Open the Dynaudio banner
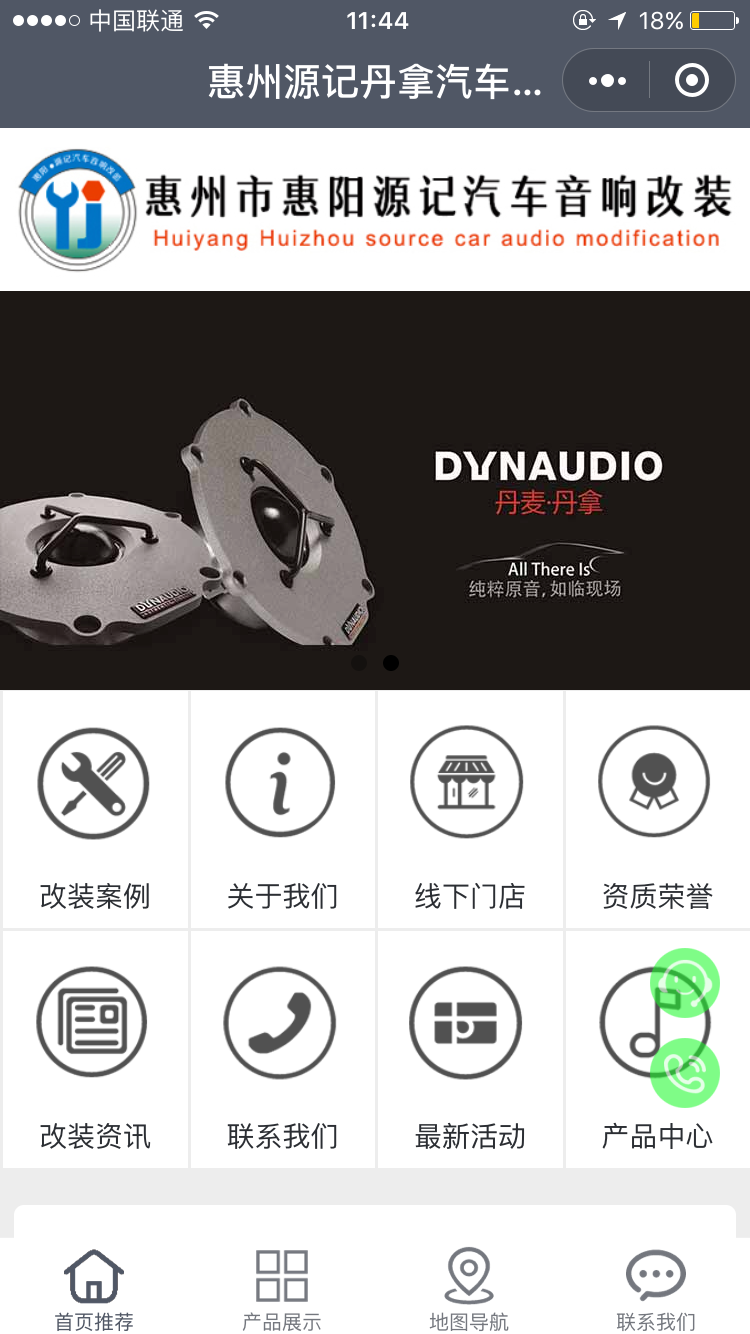This screenshot has width=750, height=1334. (375, 490)
